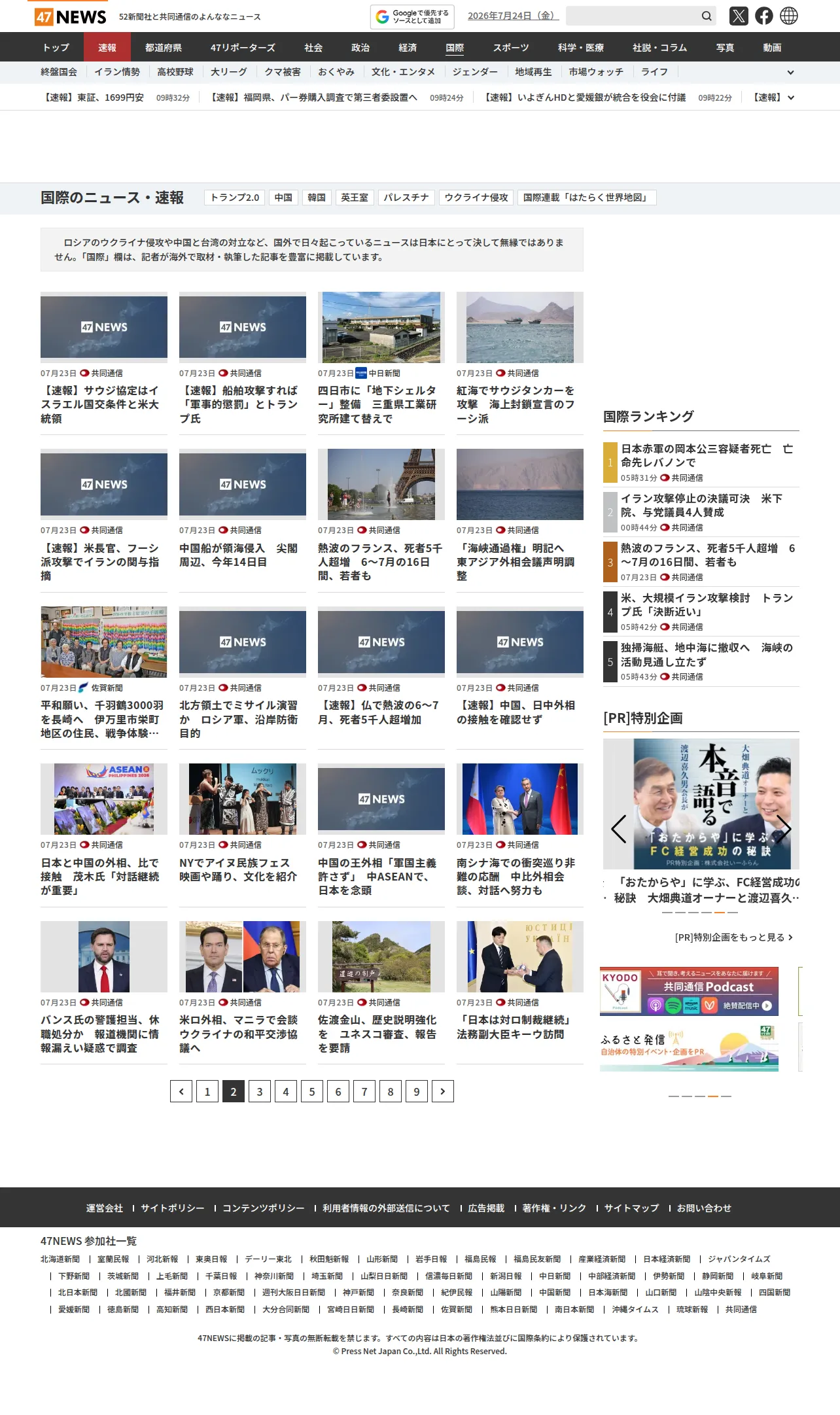This screenshot has width=840, height=1415.
Task: Tap the next page arrow in pagination
Action: [x=443, y=1091]
